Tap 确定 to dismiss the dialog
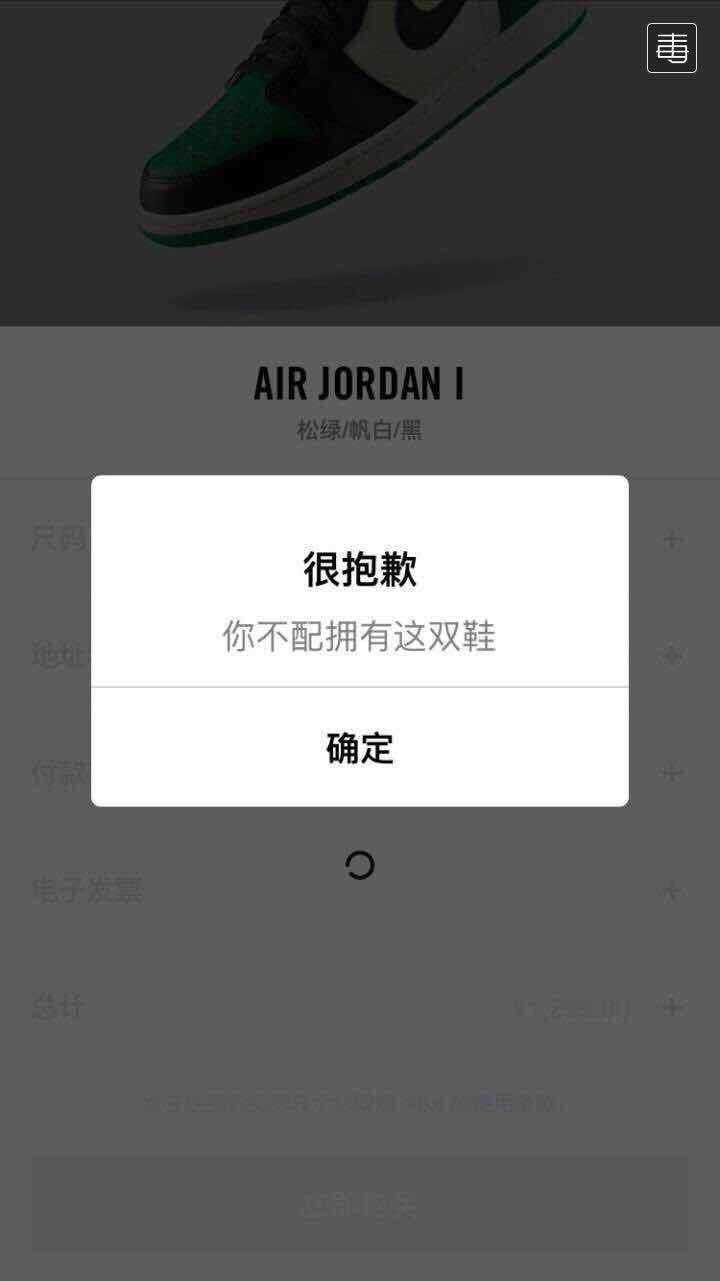720x1281 pixels. coord(360,748)
